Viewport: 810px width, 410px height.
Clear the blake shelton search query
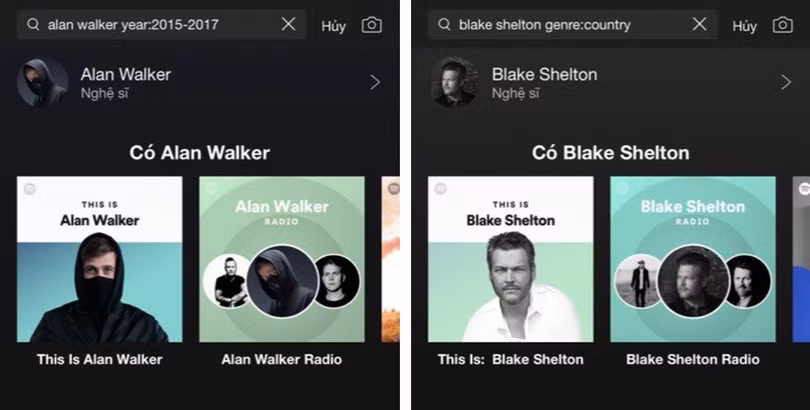(700, 24)
